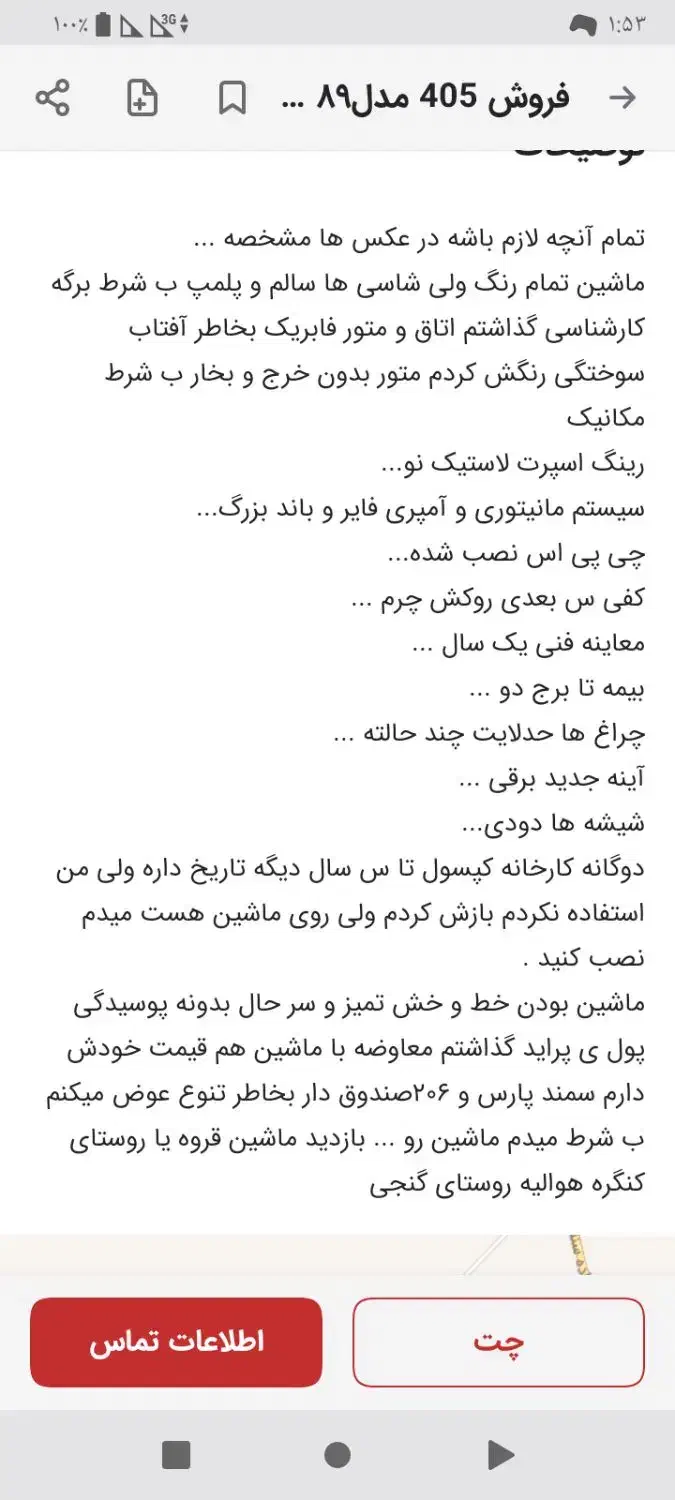Image resolution: width=675 pixels, height=1500 pixels.
Task: Start a chat with the seller
Action: (x=498, y=1342)
